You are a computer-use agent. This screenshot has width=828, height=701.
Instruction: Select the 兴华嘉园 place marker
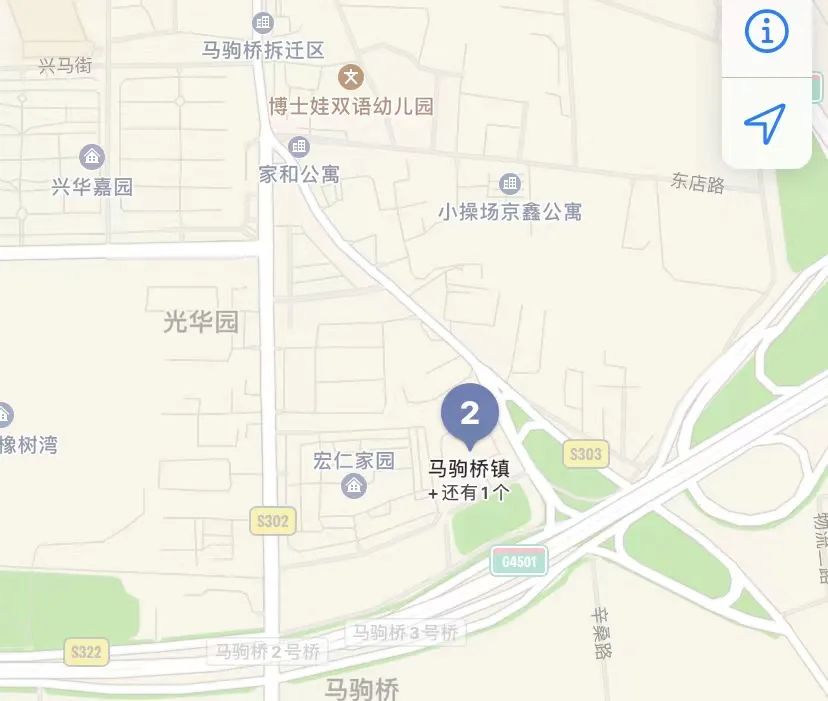[92, 157]
